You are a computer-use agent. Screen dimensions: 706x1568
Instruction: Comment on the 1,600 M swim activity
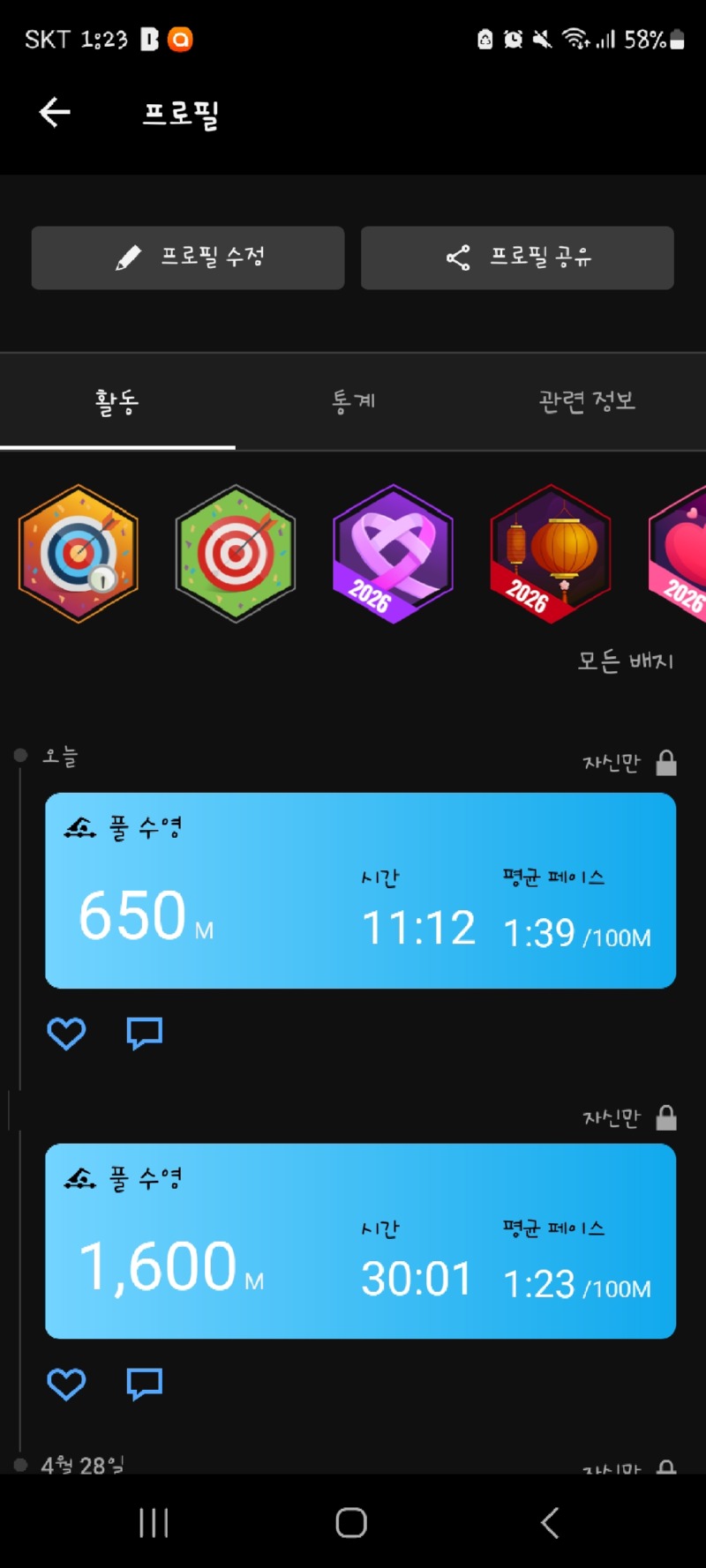click(145, 1384)
